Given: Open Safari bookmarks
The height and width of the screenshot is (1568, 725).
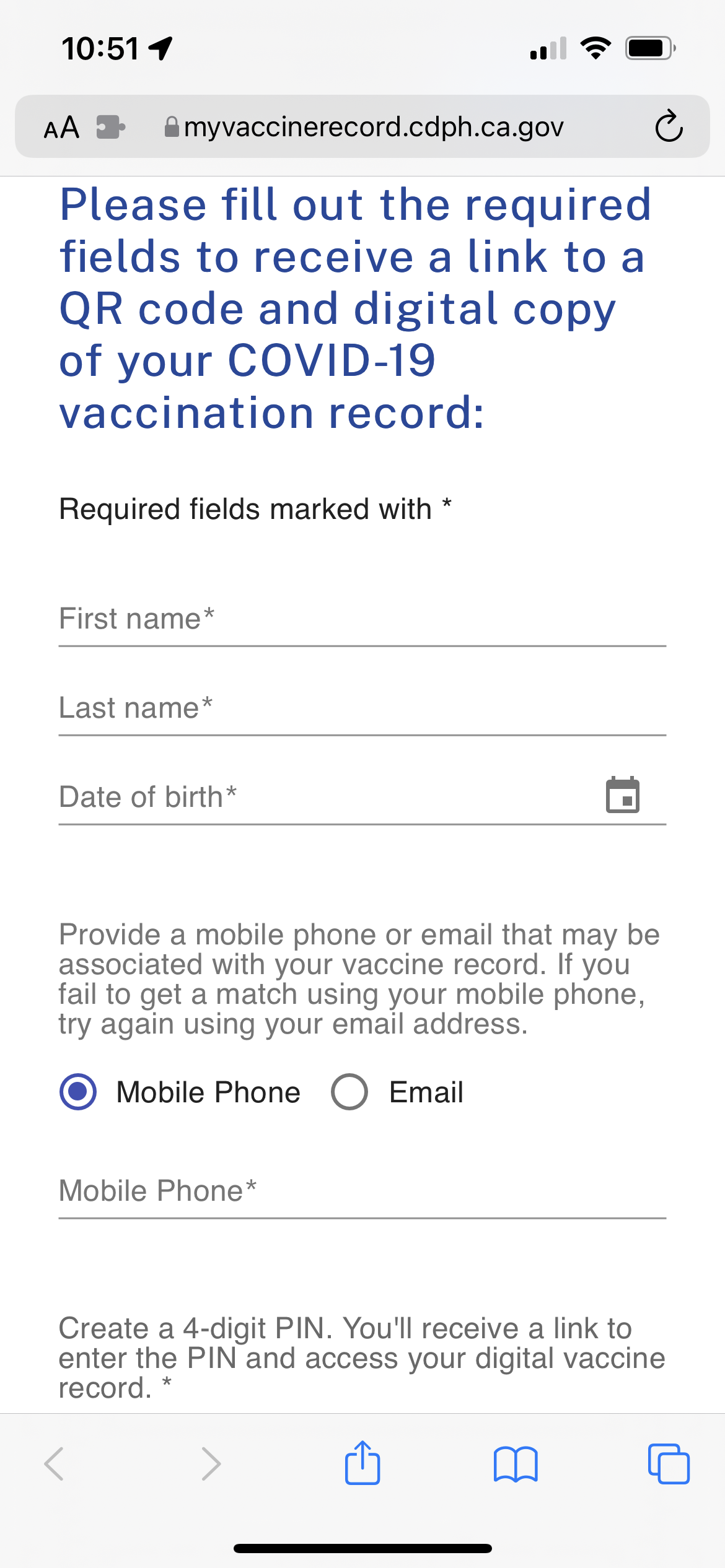Looking at the screenshot, I should tap(516, 1464).
